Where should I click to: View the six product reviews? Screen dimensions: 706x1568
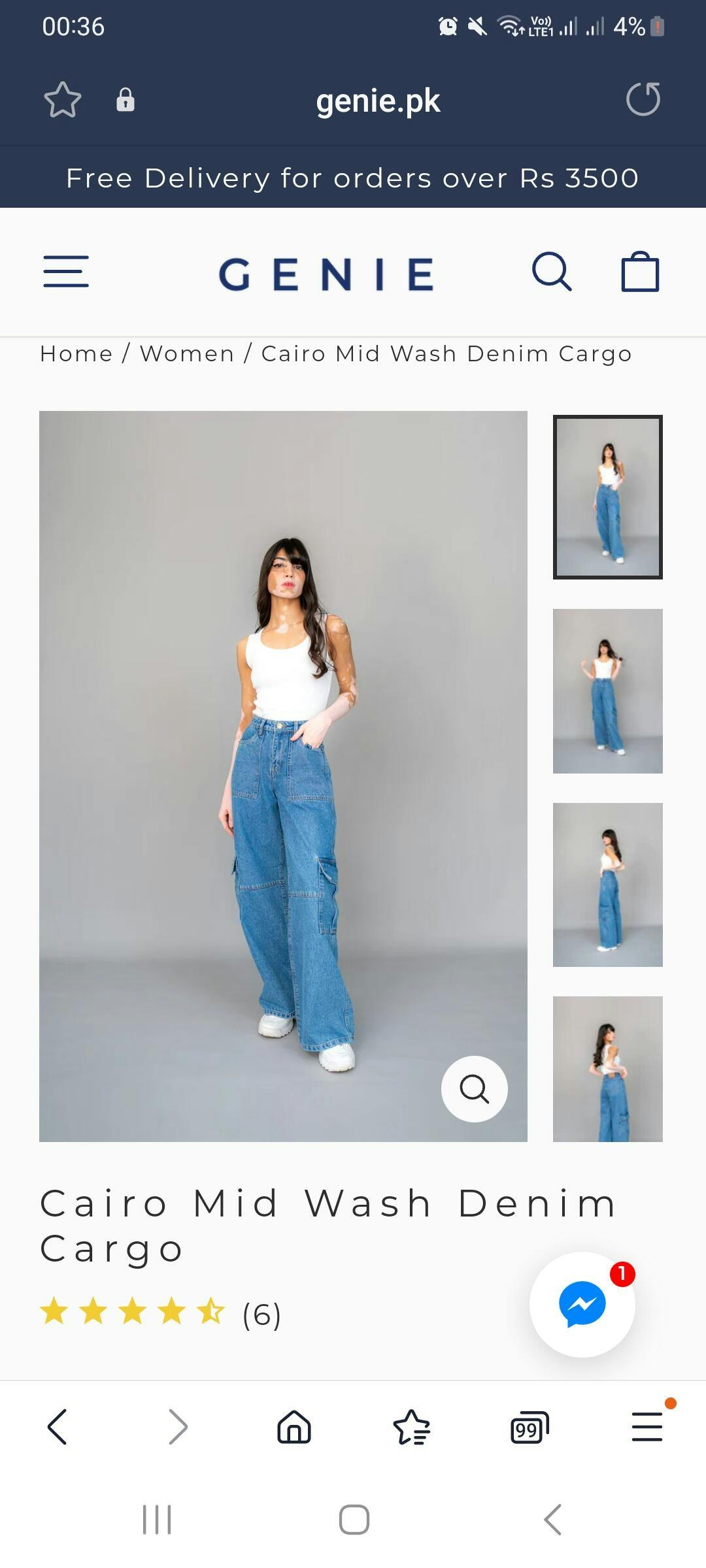coord(261,1315)
